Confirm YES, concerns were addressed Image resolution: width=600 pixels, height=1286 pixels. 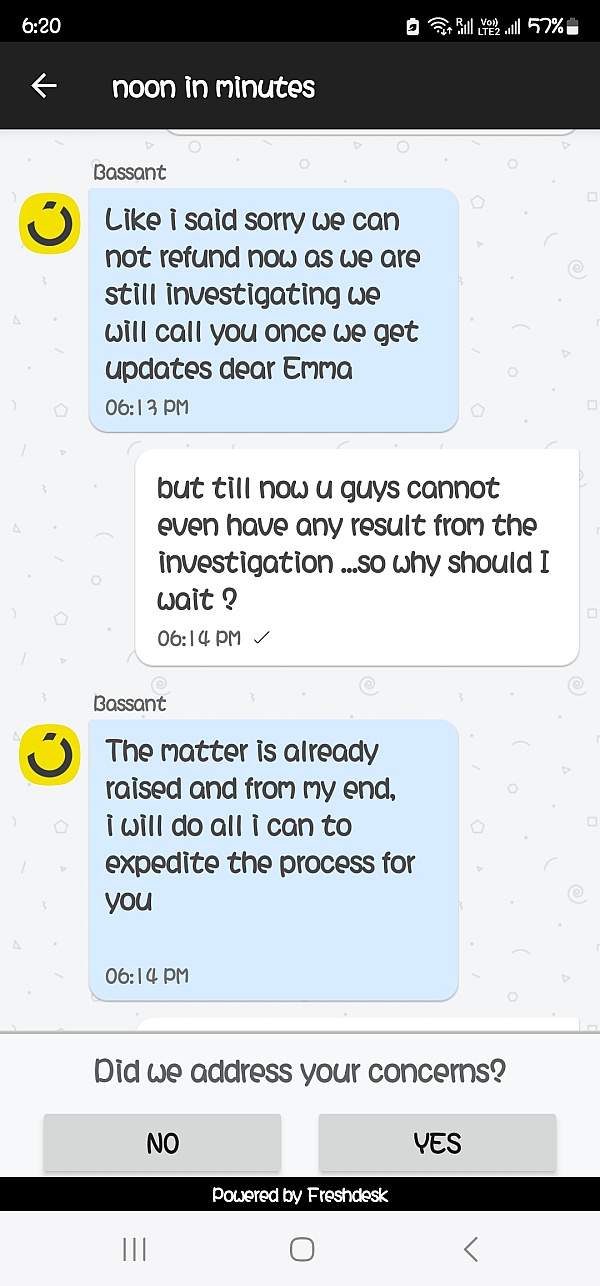pos(437,1142)
